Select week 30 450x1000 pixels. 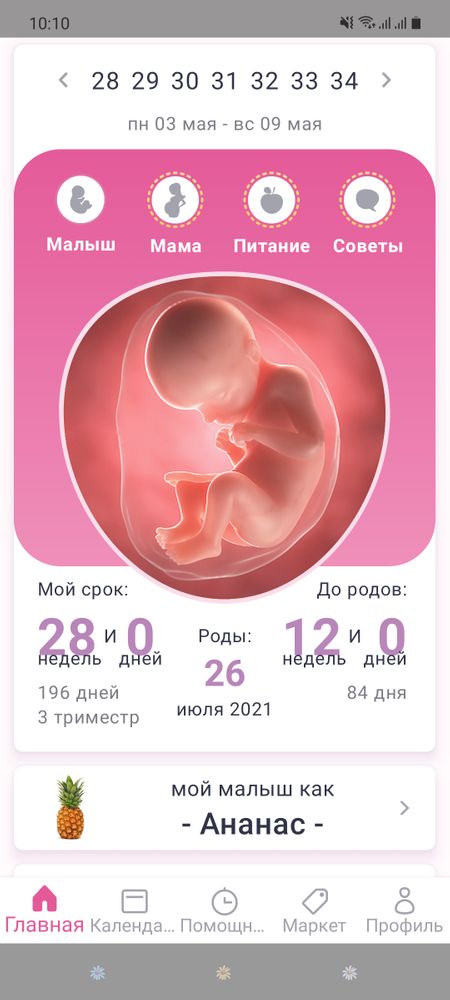point(185,81)
